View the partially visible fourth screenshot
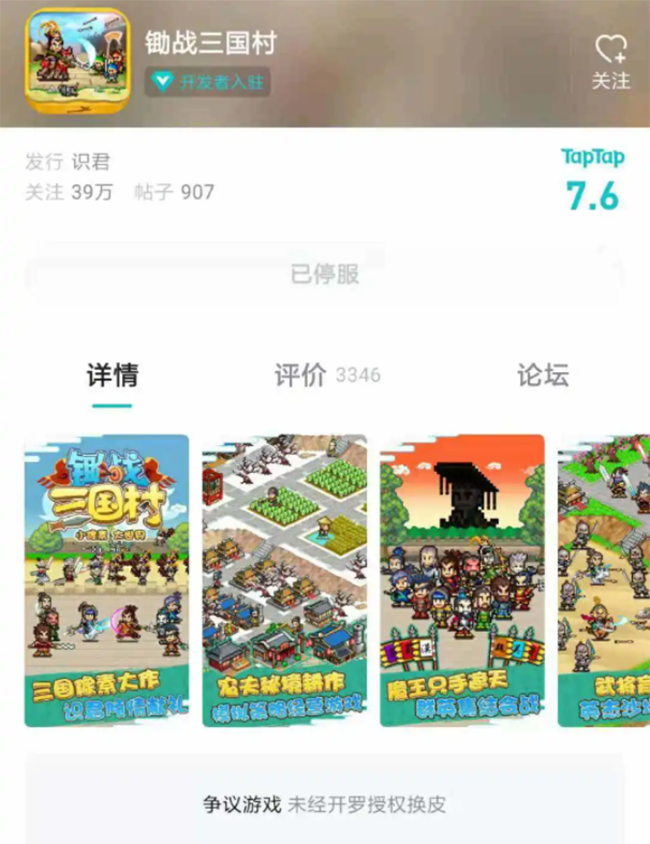This screenshot has height=844, width=650. pyautogui.click(x=604, y=580)
